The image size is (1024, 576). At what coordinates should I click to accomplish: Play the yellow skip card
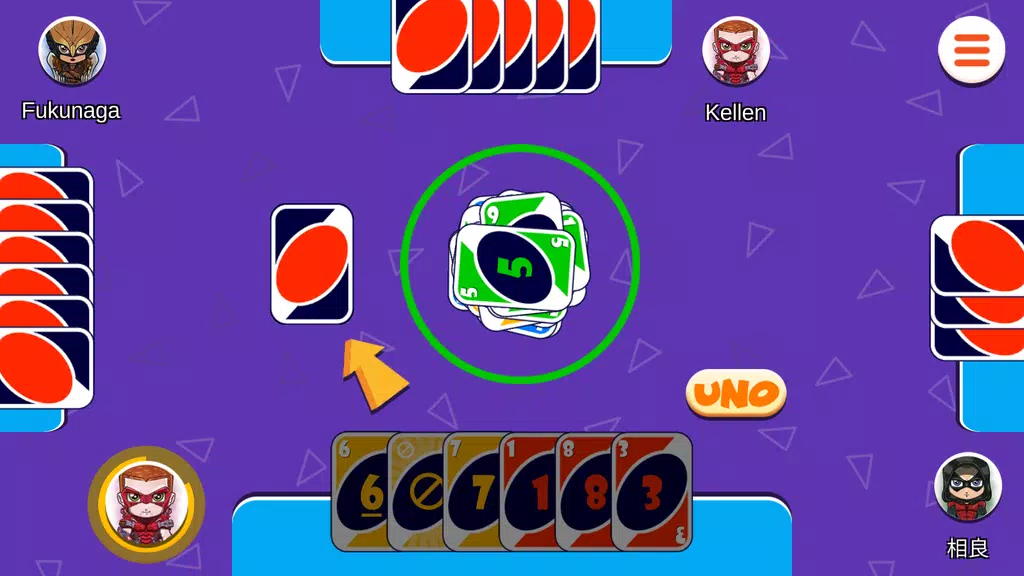[414, 492]
